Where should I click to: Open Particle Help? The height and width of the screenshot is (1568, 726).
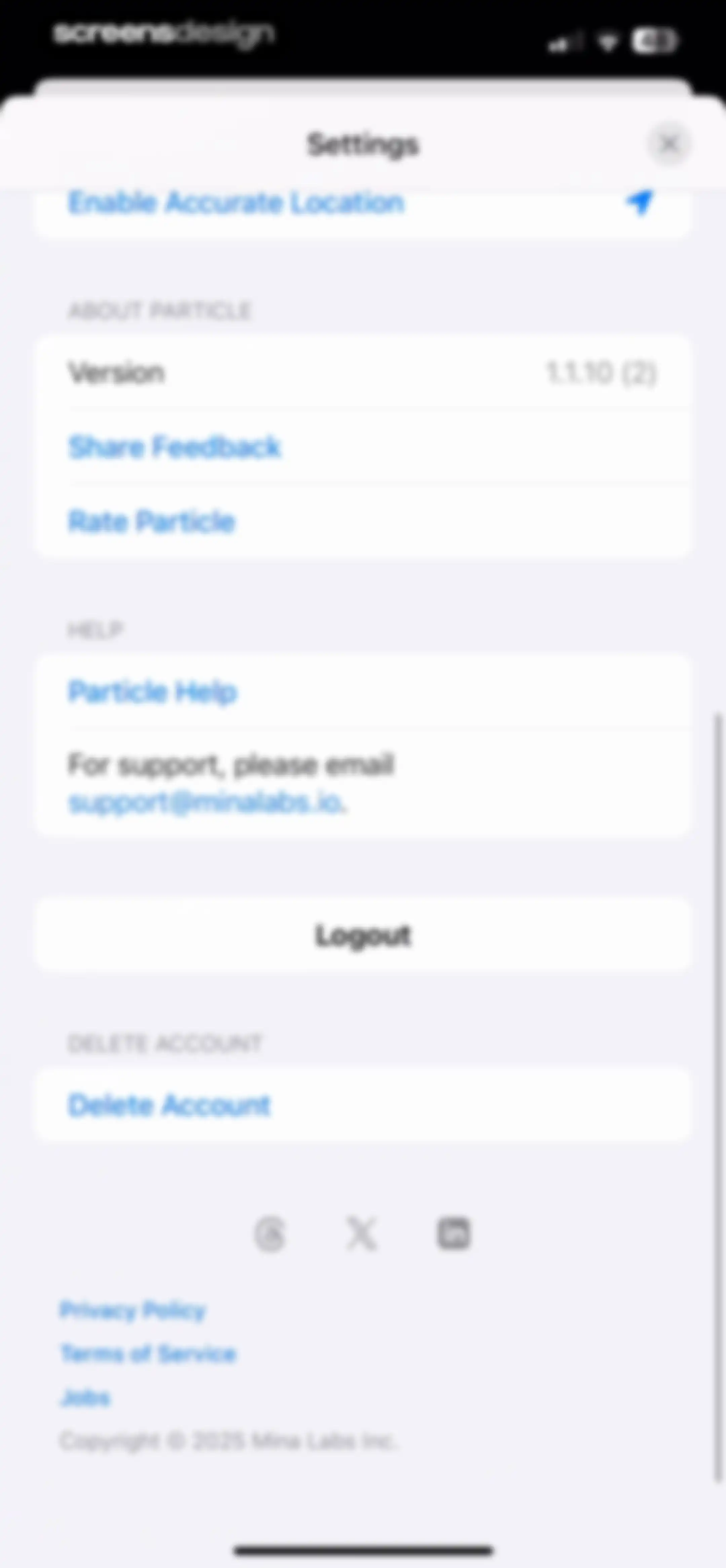click(x=363, y=692)
